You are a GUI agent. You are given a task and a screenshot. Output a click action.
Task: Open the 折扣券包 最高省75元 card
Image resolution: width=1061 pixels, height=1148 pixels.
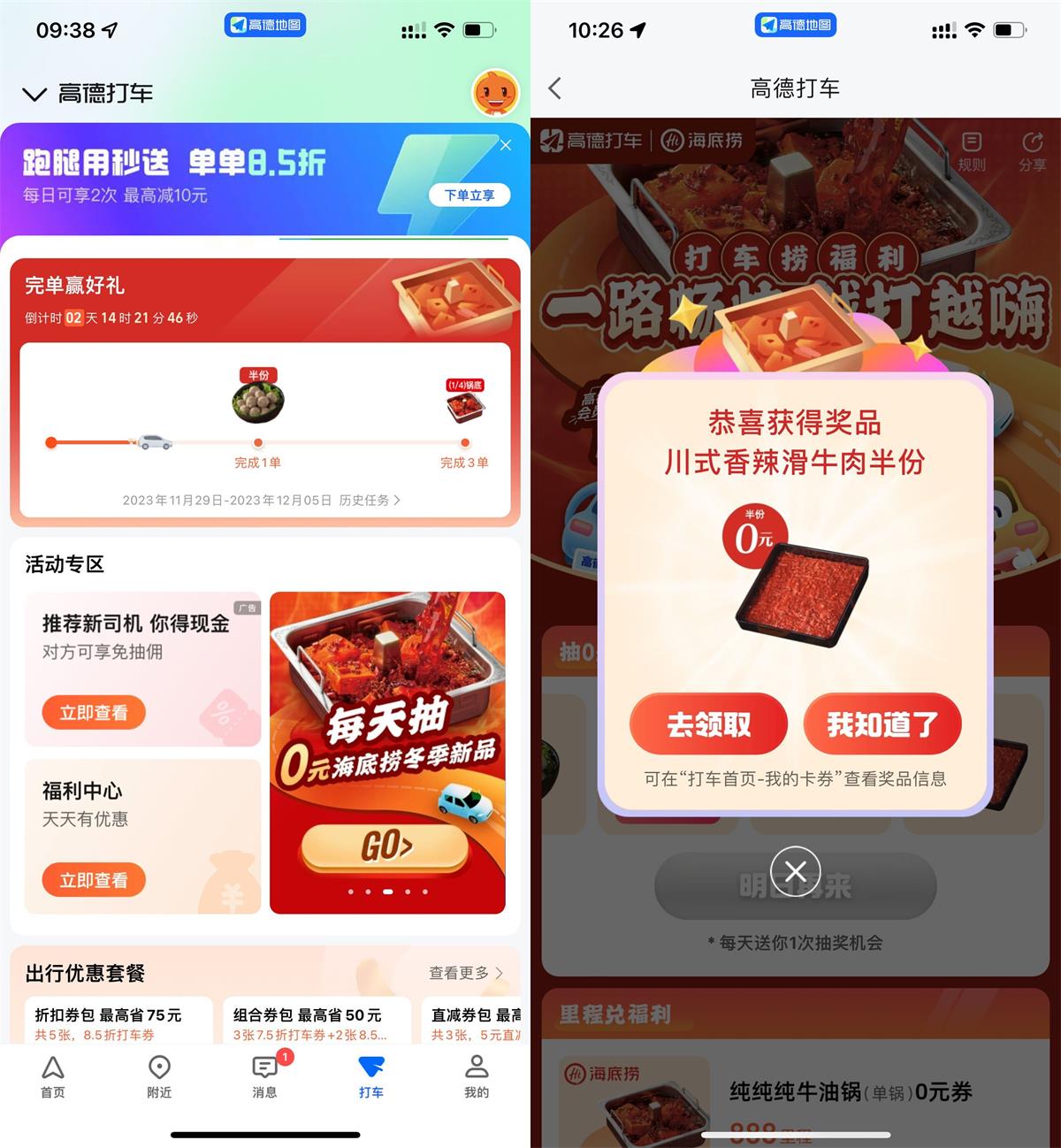118,1022
